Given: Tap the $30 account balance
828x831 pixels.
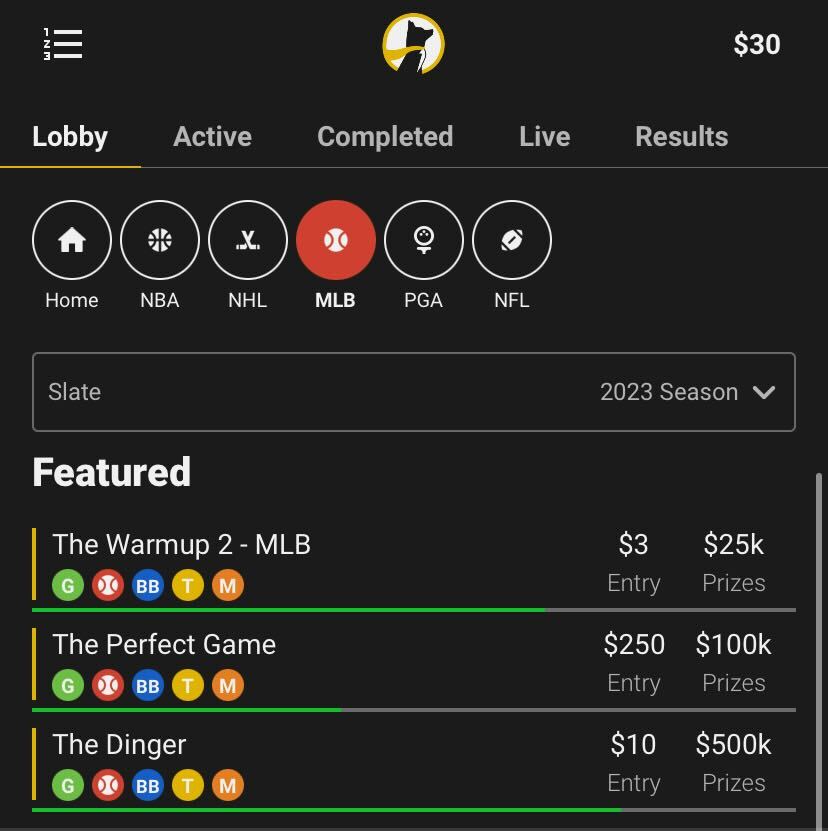Looking at the screenshot, I should point(756,44).
